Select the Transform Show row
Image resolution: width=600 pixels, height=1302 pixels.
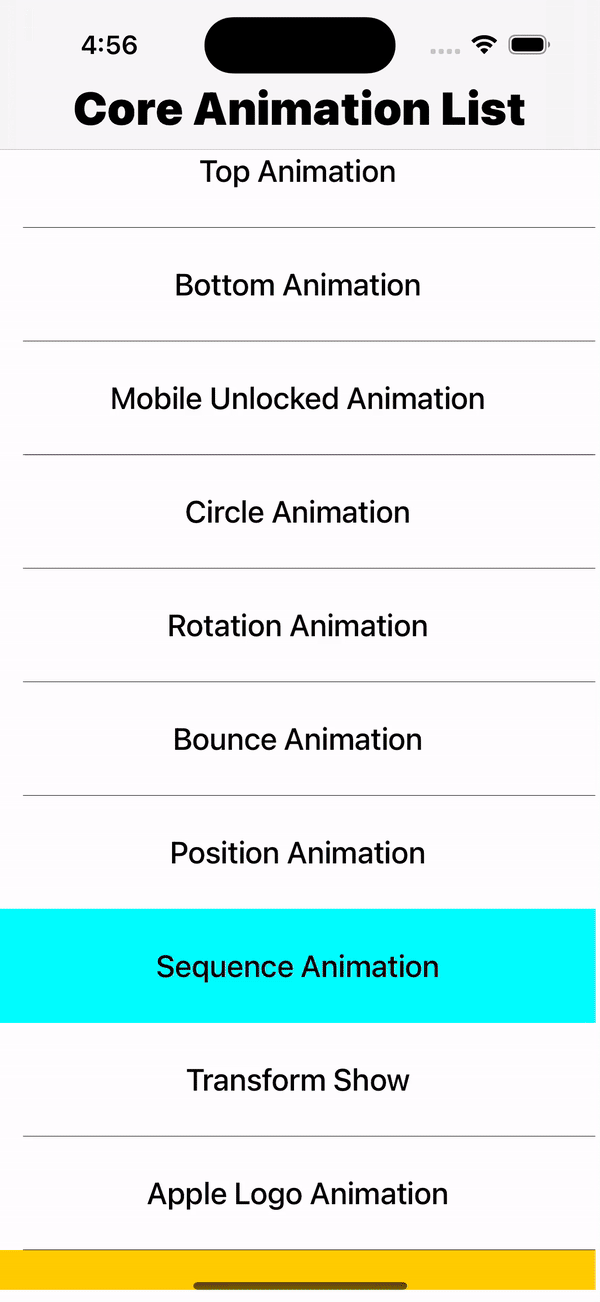pyautogui.click(x=298, y=1080)
